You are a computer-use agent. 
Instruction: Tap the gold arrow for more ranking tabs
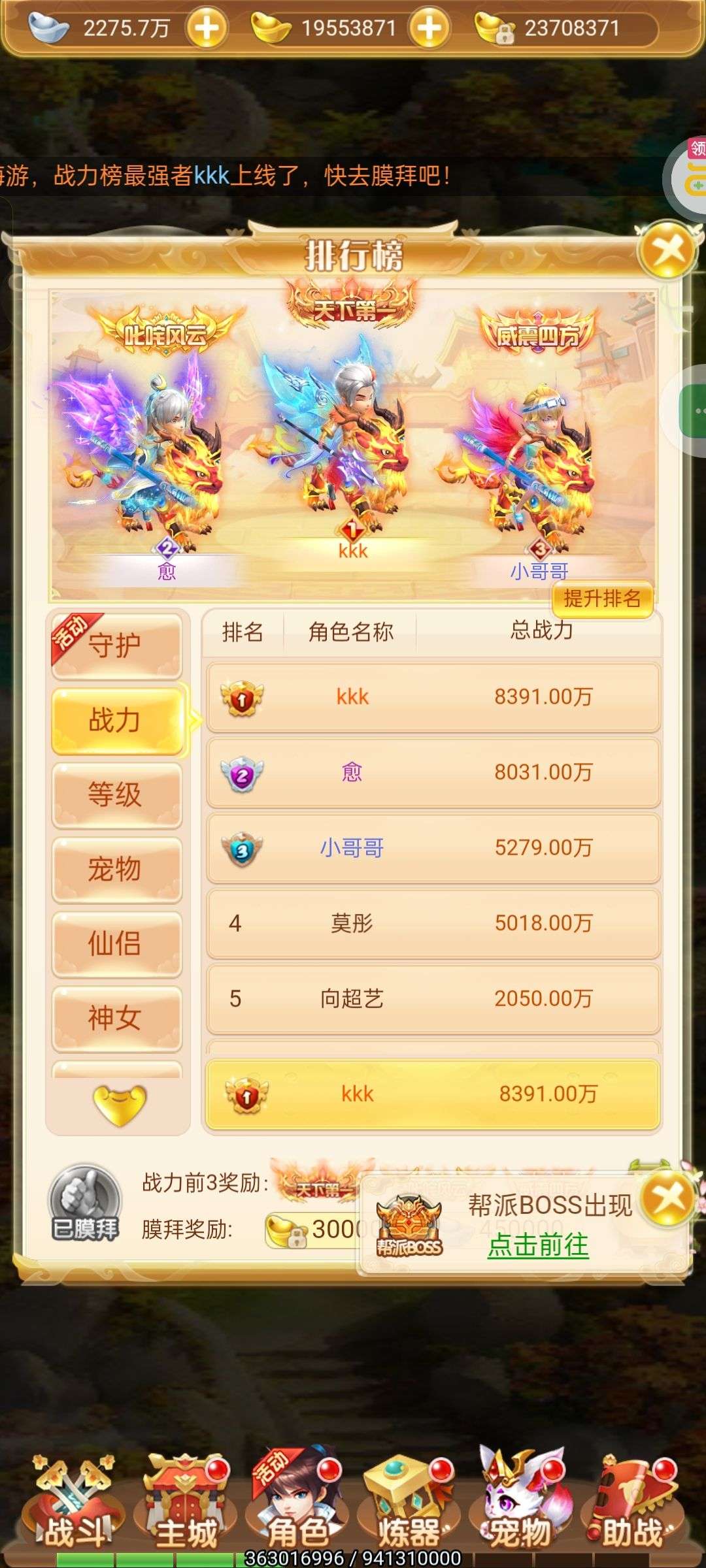tap(119, 1105)
